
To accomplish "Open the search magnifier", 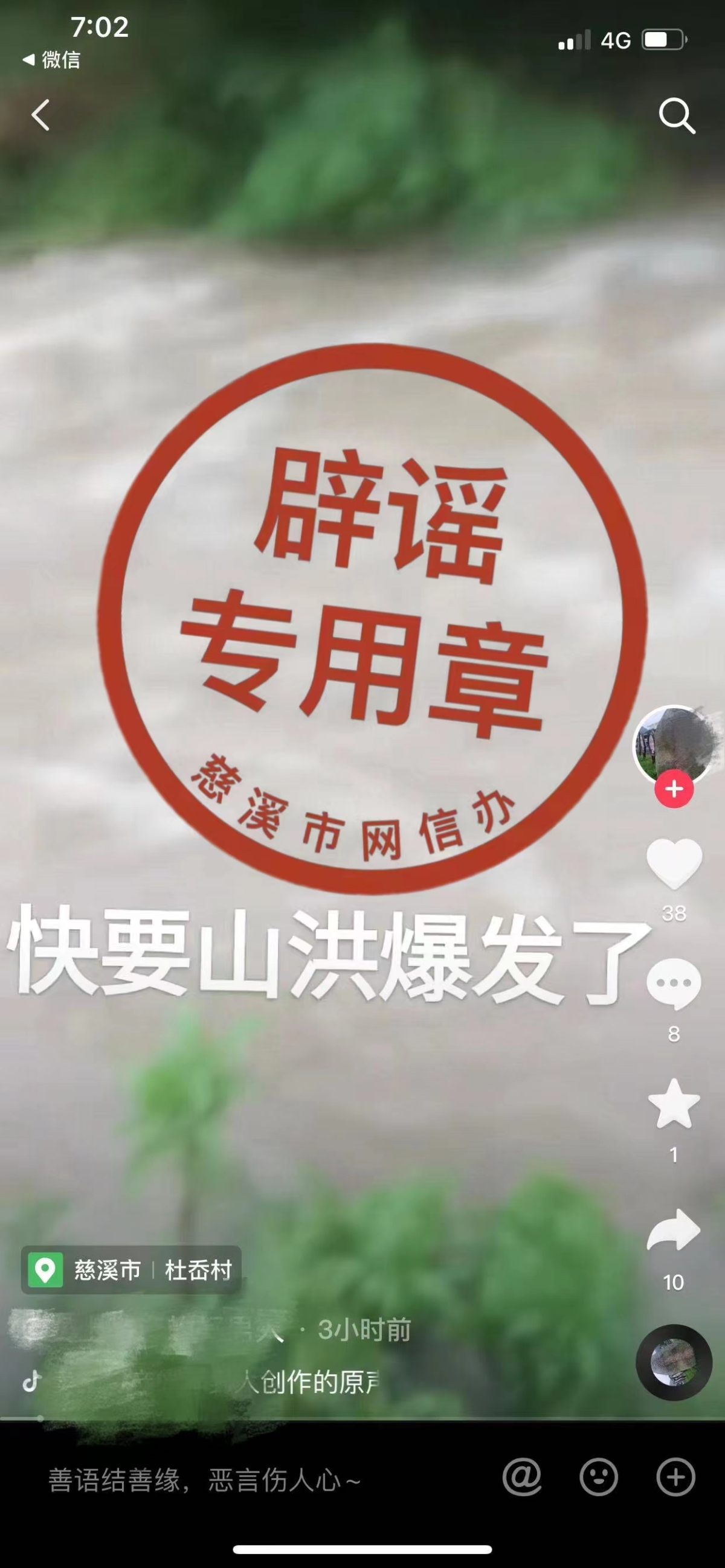I will [x=676, y=115].
